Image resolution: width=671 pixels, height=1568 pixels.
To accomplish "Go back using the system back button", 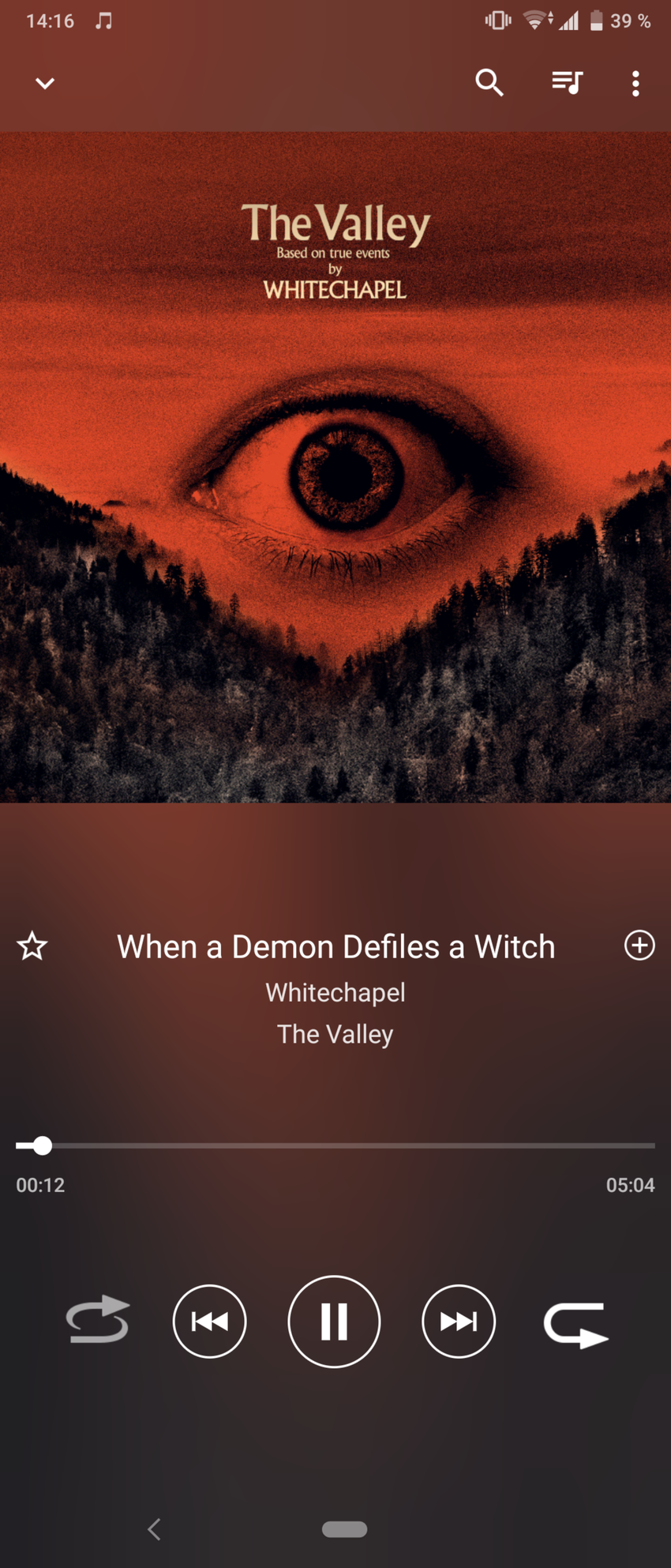I will [x=154, y=1529].
